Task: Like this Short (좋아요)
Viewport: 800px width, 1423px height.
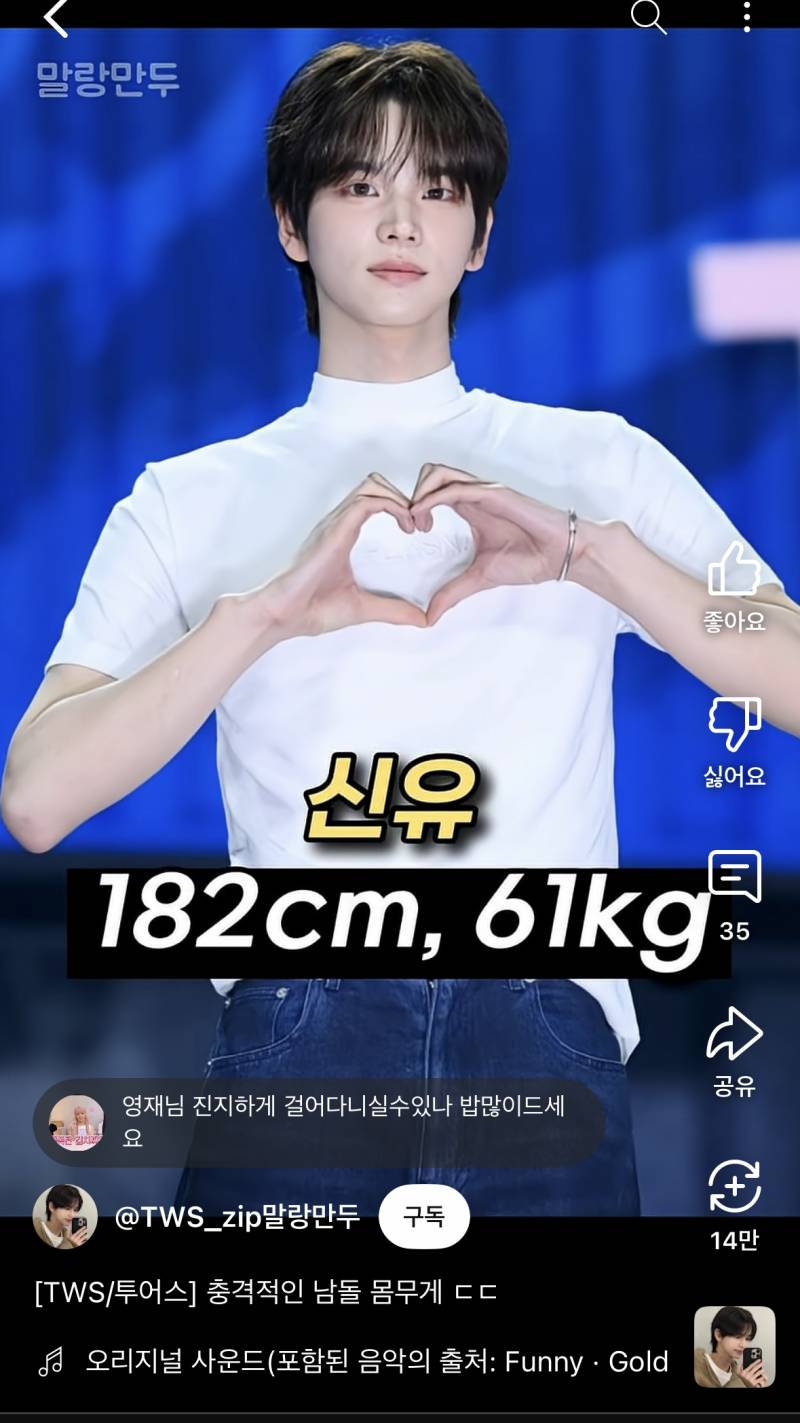Action: point(734,572)
